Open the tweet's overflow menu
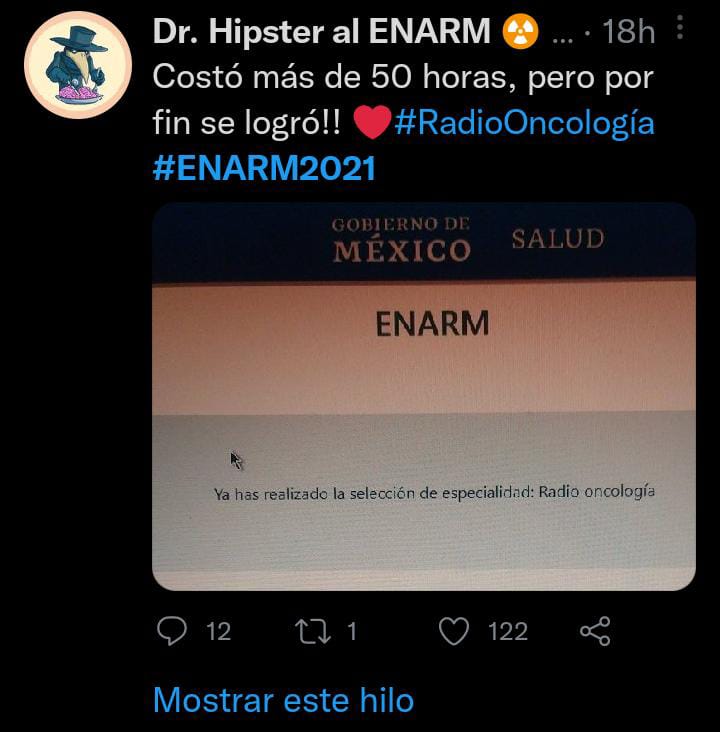 click(680, 30)
